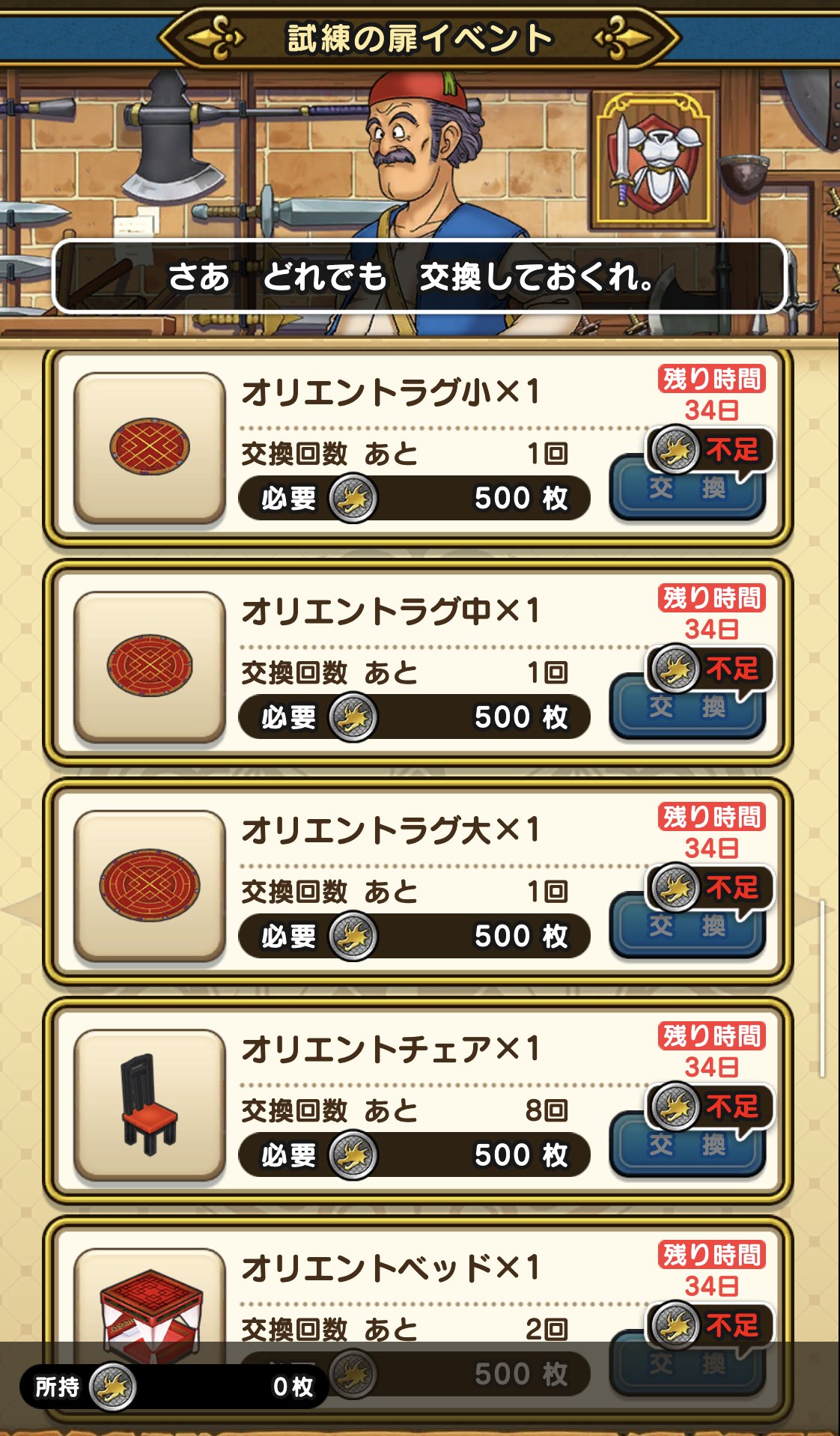
Task: View オリエントラグ小 item icon
Action: 150,448
